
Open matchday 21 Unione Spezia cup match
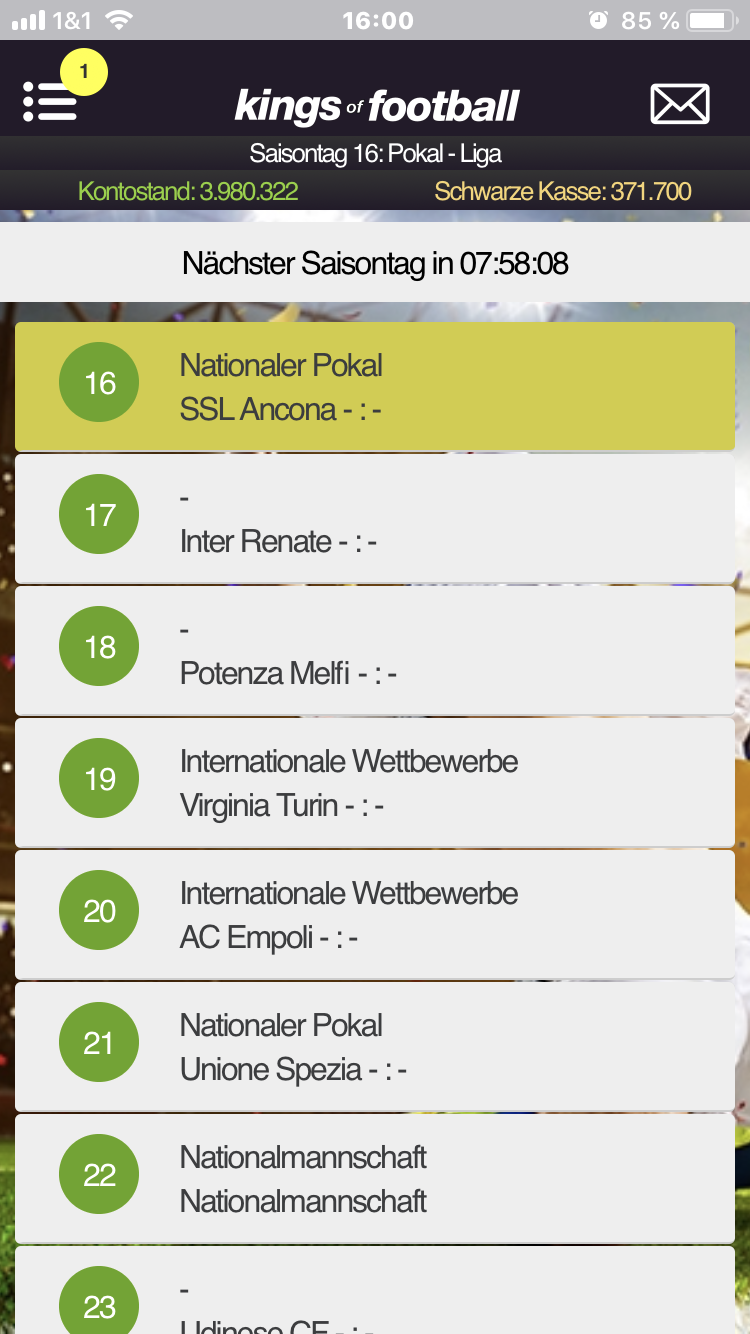point(375,1047)
